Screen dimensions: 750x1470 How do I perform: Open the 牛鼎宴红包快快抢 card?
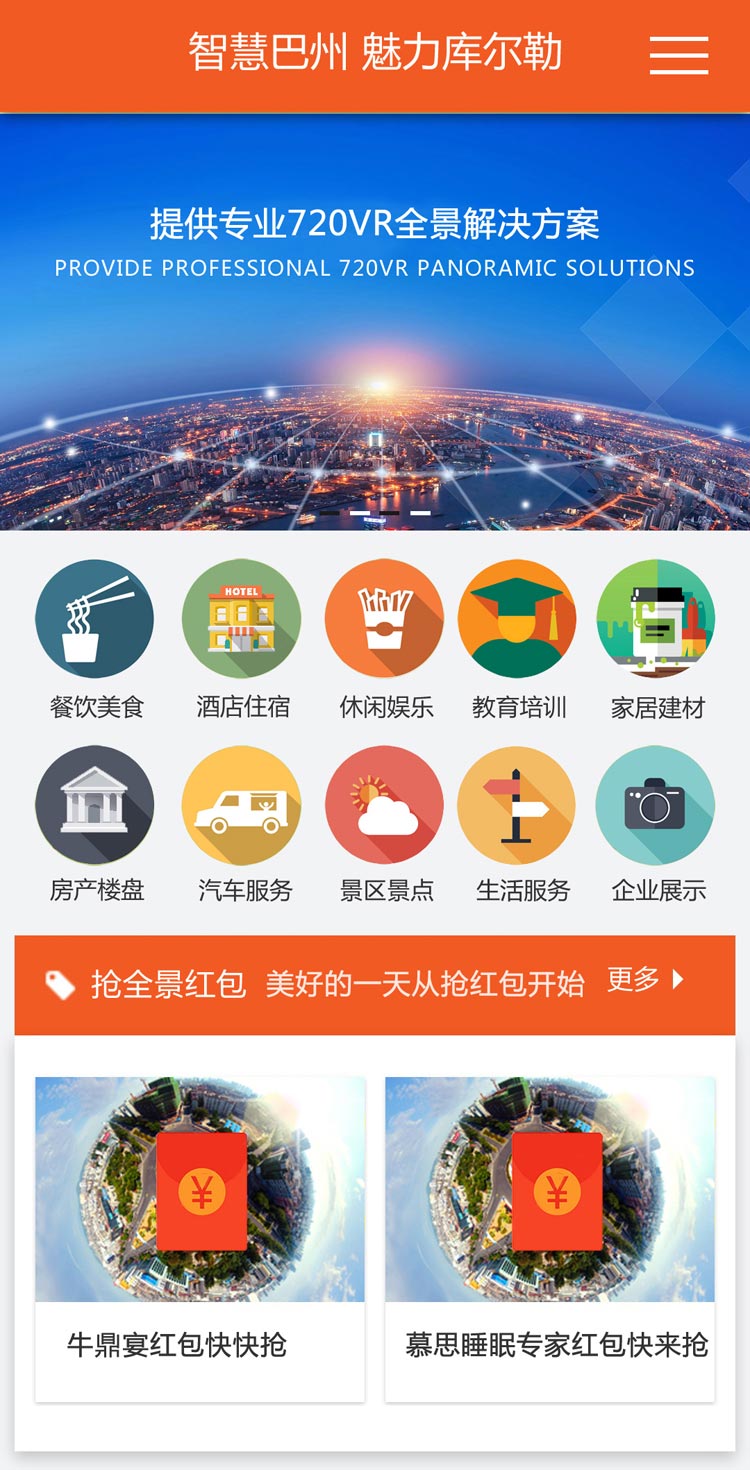click(x=200, y=1238)
